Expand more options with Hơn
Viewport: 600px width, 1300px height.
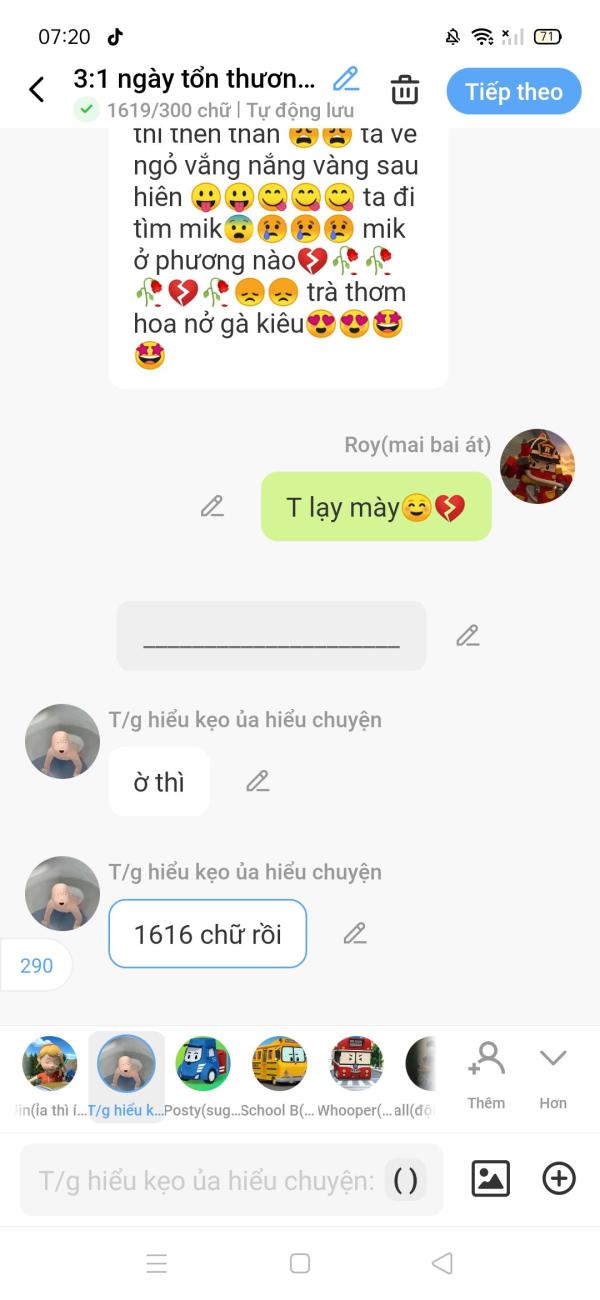553,1075
